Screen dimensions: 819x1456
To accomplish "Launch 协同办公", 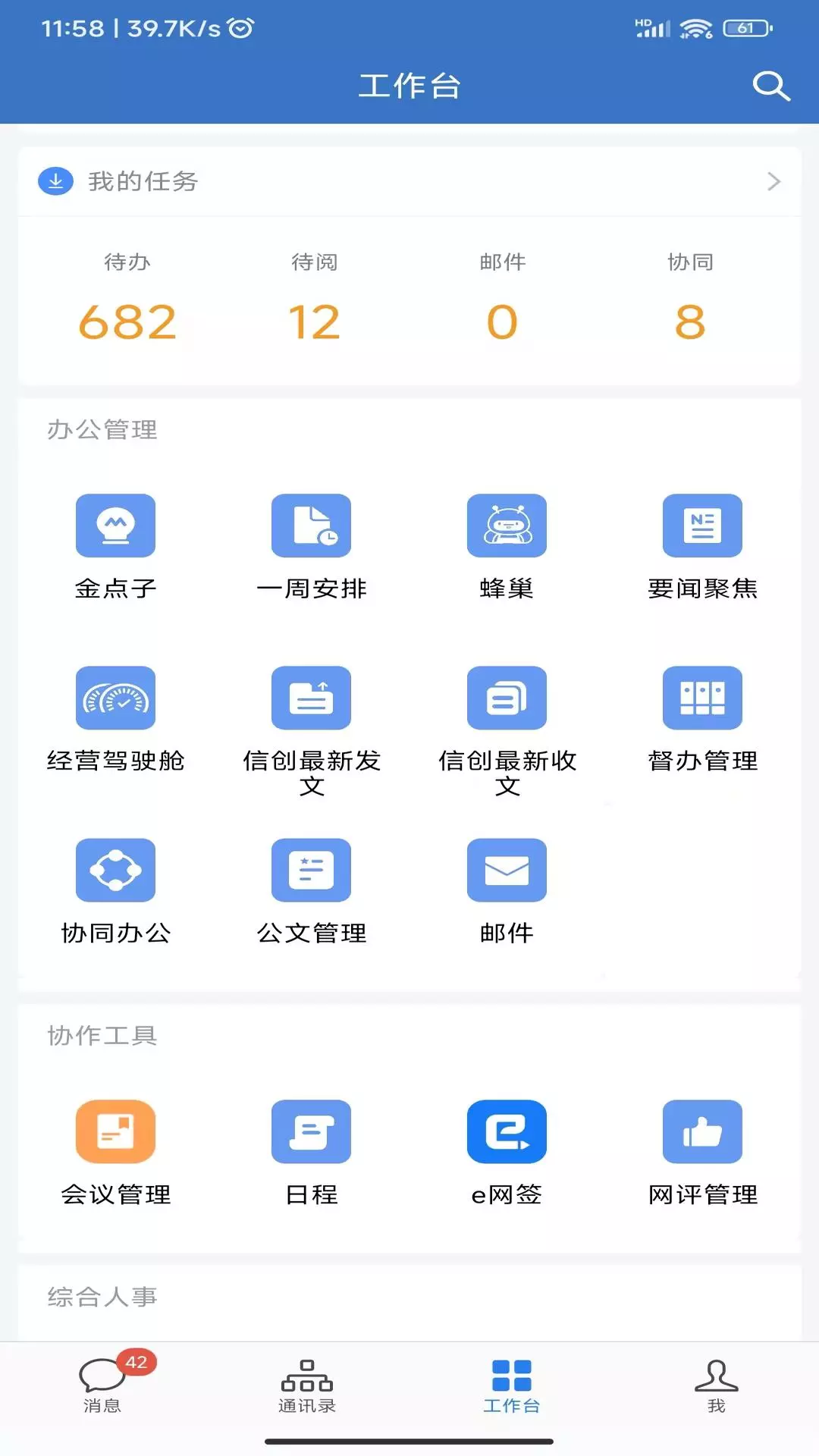I will 115,892.
